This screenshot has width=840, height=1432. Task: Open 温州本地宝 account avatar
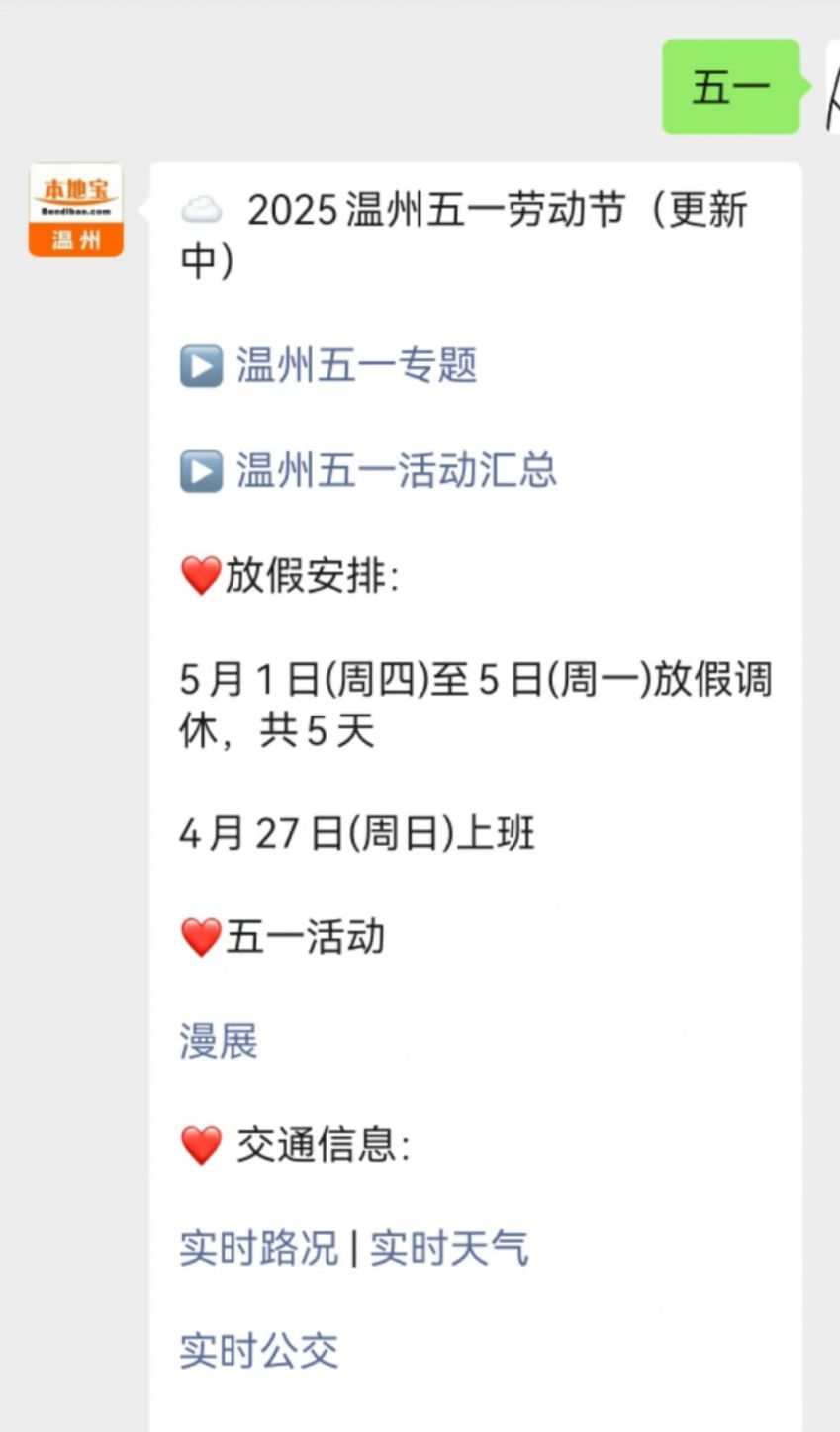(76, 211)
